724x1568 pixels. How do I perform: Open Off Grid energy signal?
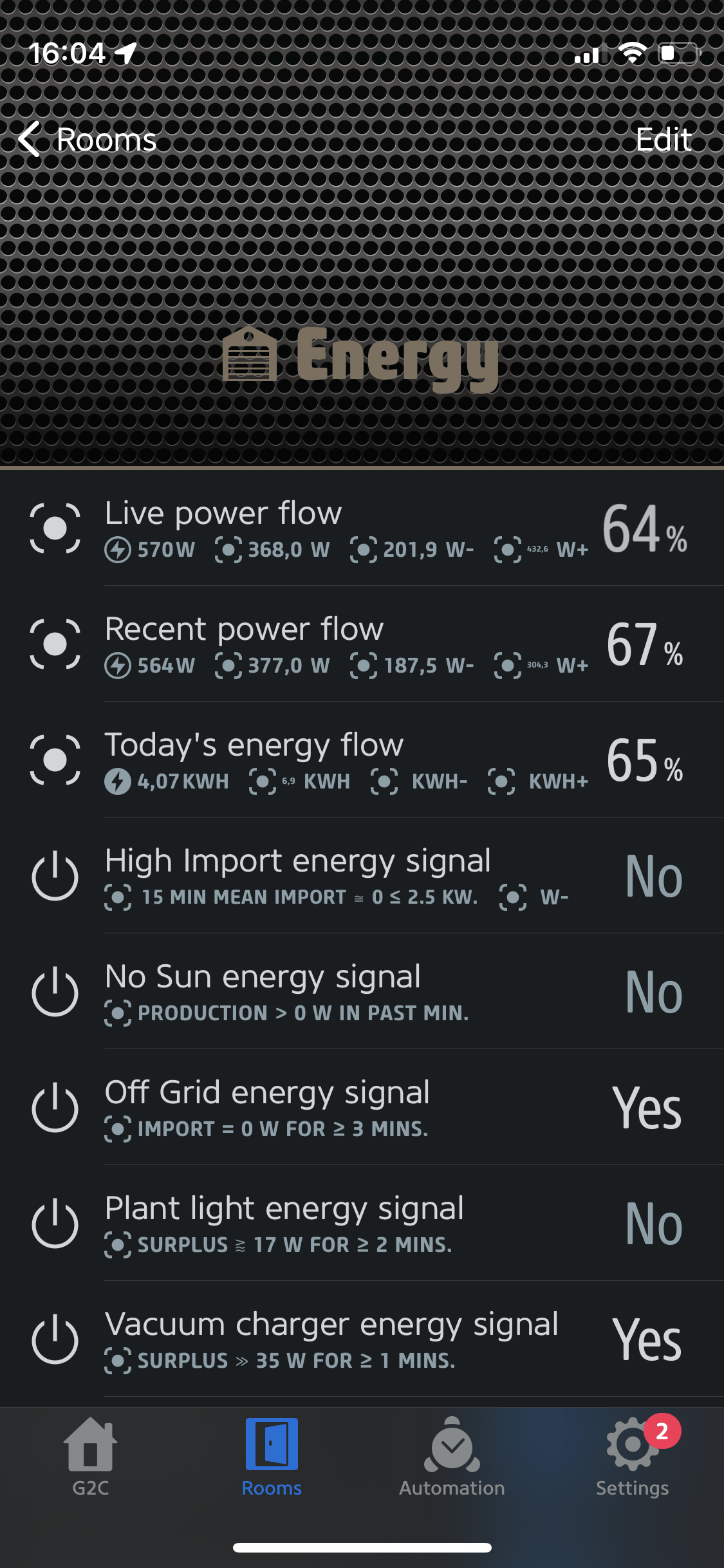click(x=348, y=1107)
